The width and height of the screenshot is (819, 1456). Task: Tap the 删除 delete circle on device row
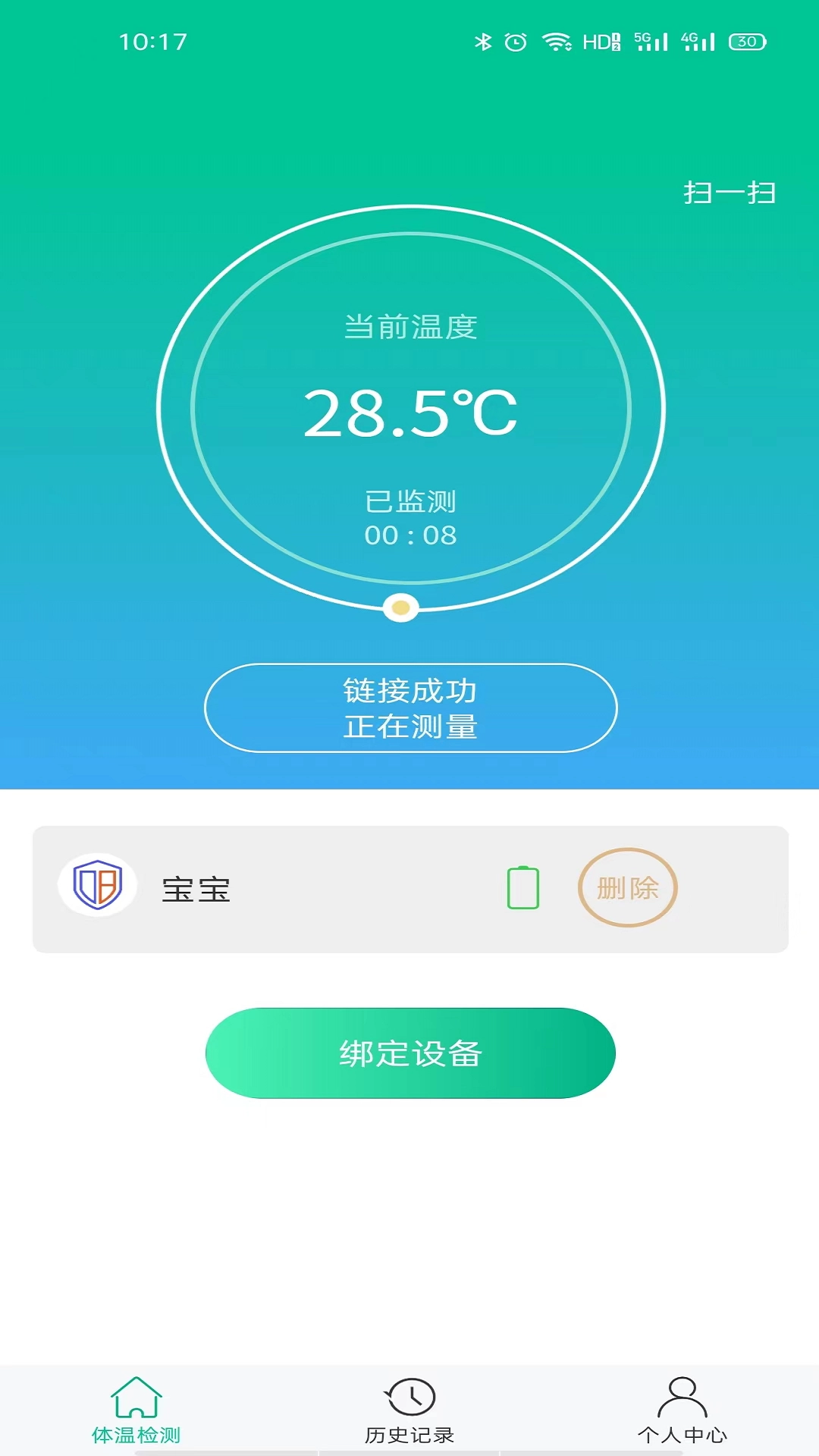pyautogui.click(x=626, y=887)
